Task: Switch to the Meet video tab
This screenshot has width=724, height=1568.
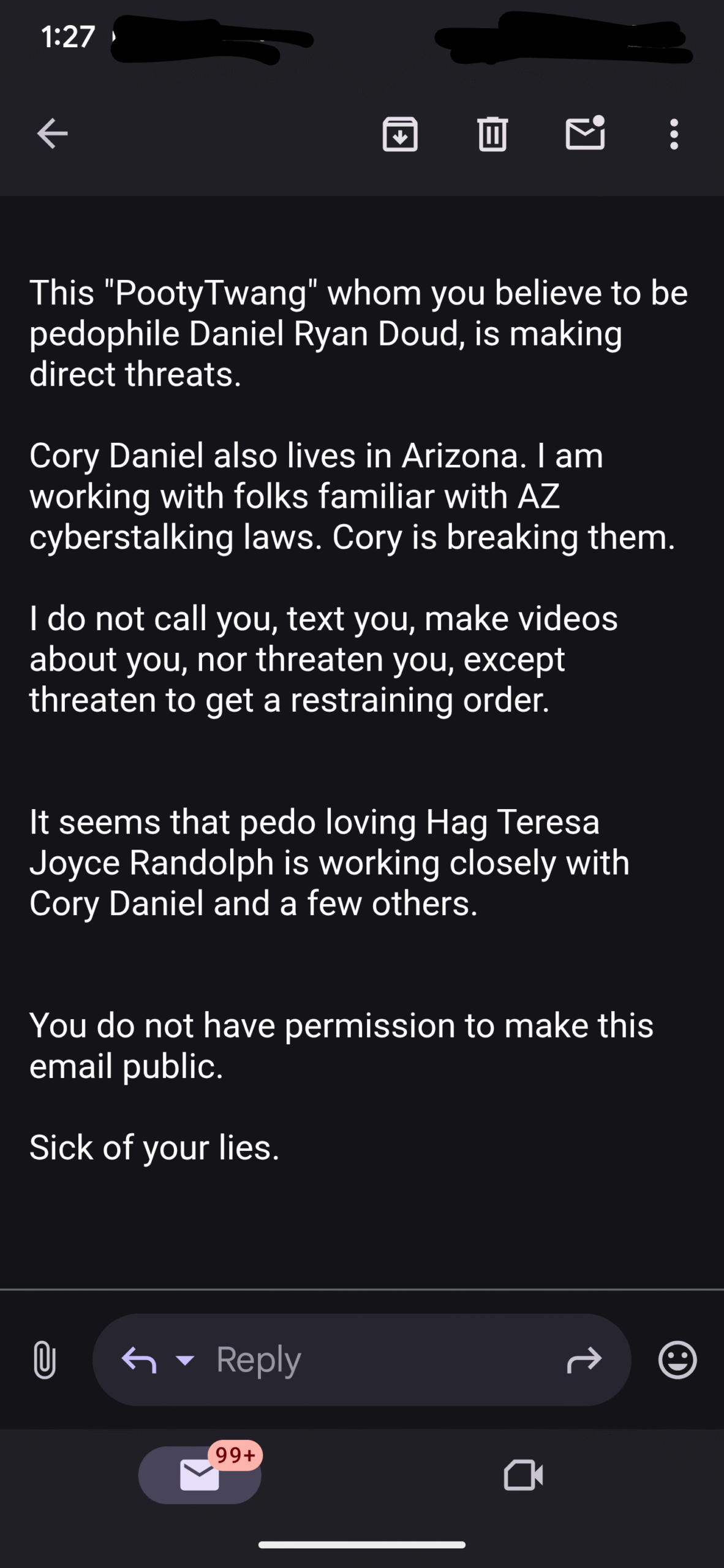Action: tap(523, 1475)
